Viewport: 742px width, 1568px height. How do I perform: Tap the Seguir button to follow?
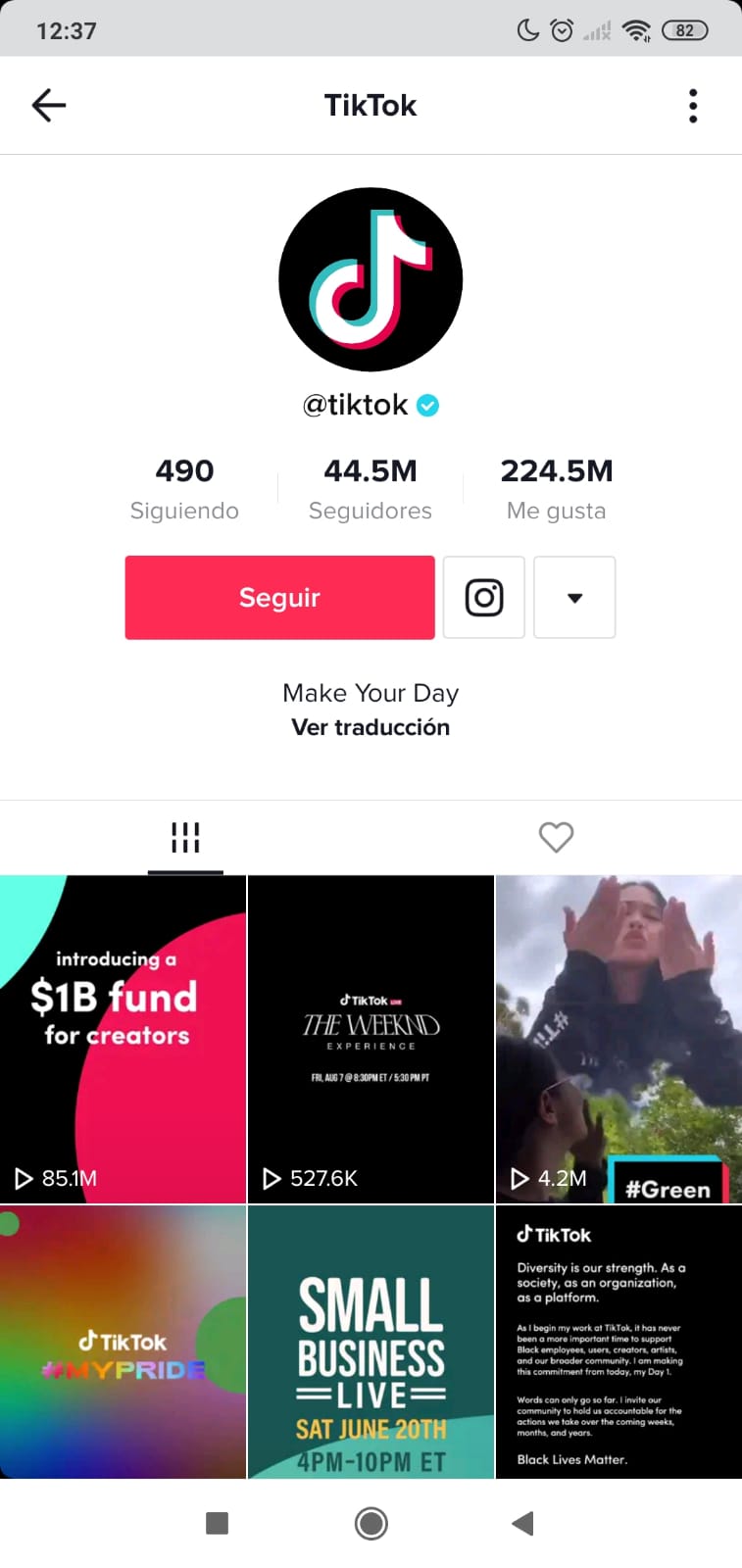coord(279,598)
